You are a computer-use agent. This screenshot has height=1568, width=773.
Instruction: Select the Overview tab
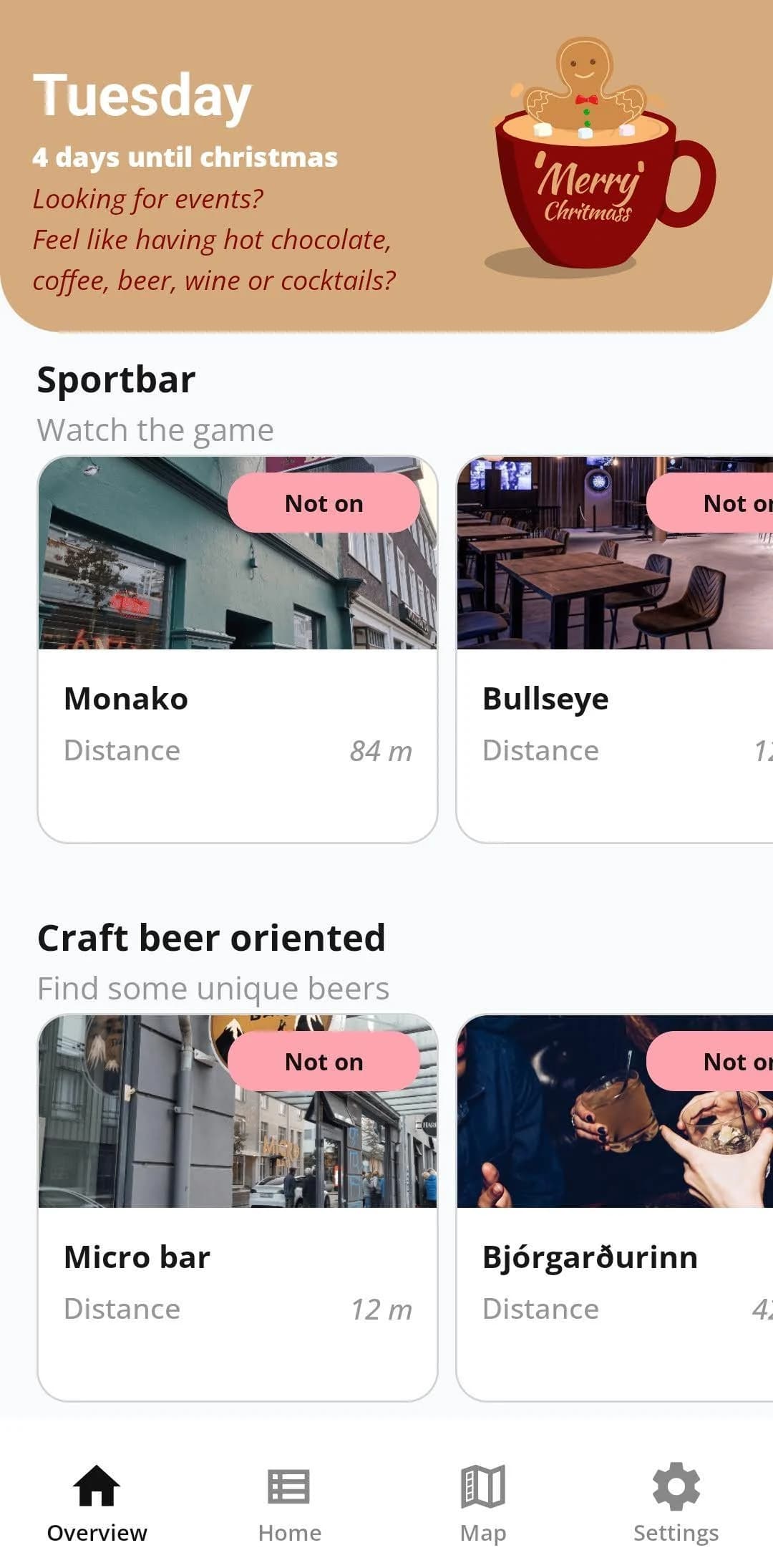97,1504
